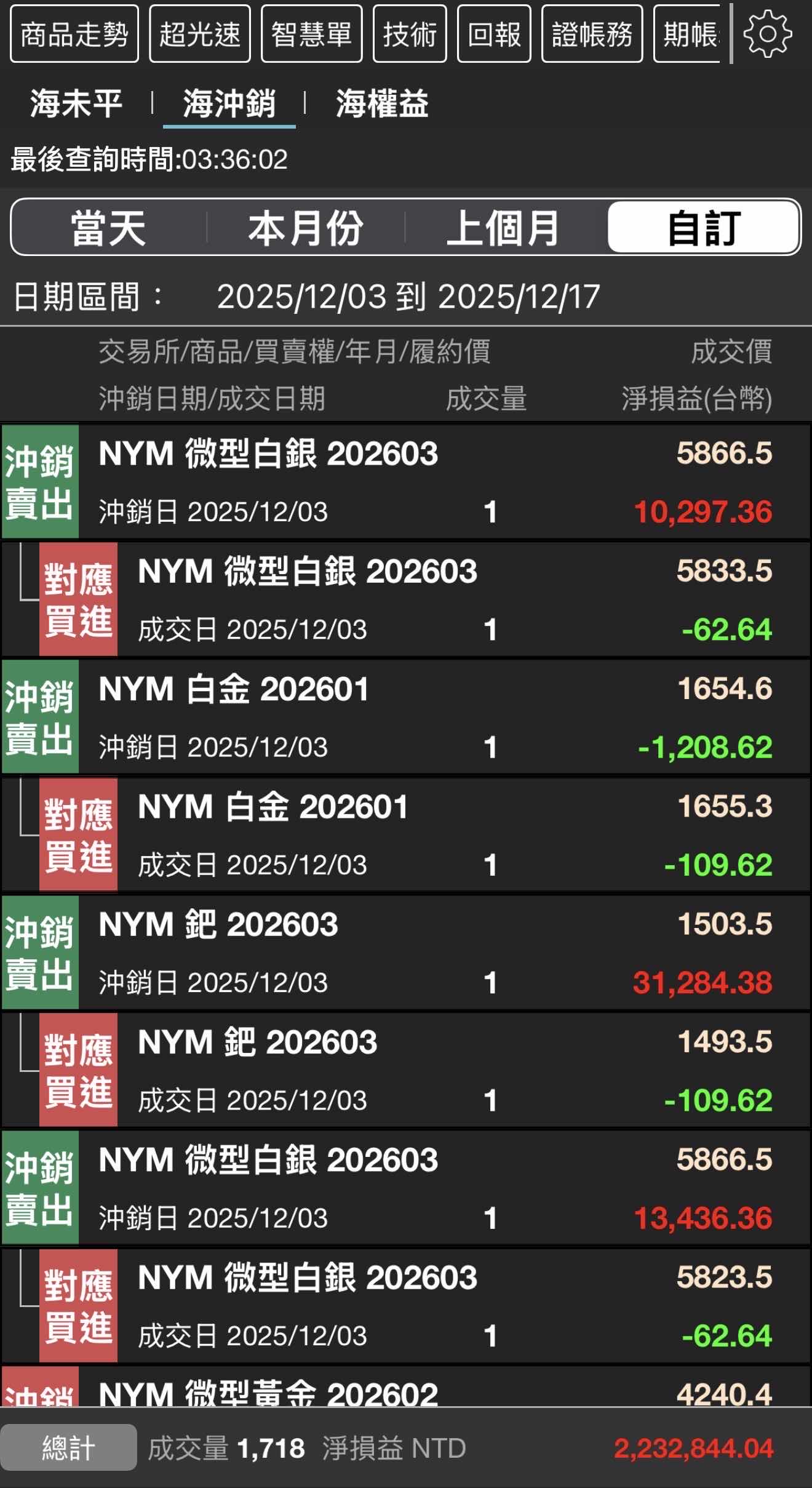Open the 證帳務 account page
This screenshot has height=1488, width=812.
[592, 34]
